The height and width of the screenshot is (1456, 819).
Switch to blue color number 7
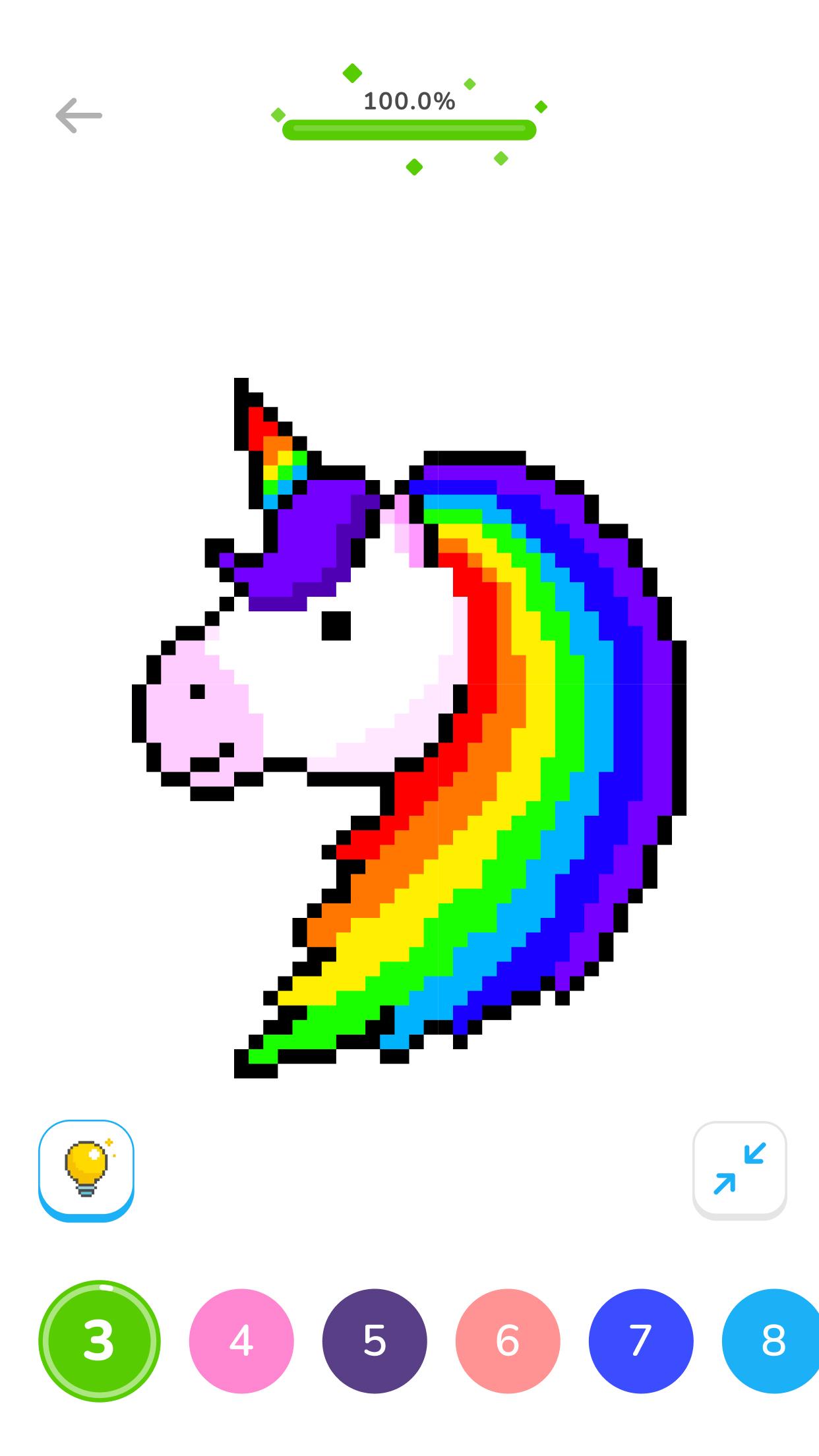click(x=641, y=1341)
